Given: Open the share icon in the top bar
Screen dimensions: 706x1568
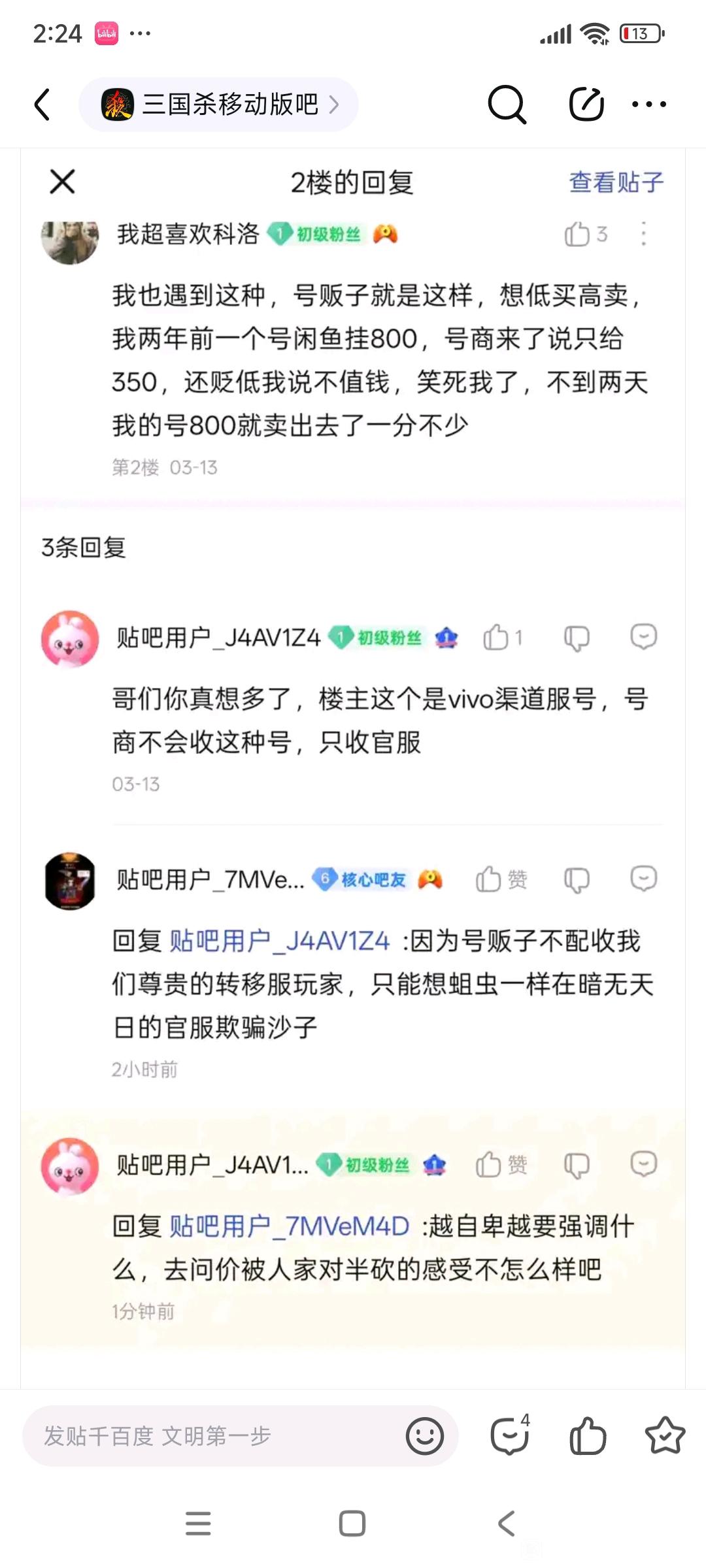Looking at the screenshot, I should (x=586, y=105).
